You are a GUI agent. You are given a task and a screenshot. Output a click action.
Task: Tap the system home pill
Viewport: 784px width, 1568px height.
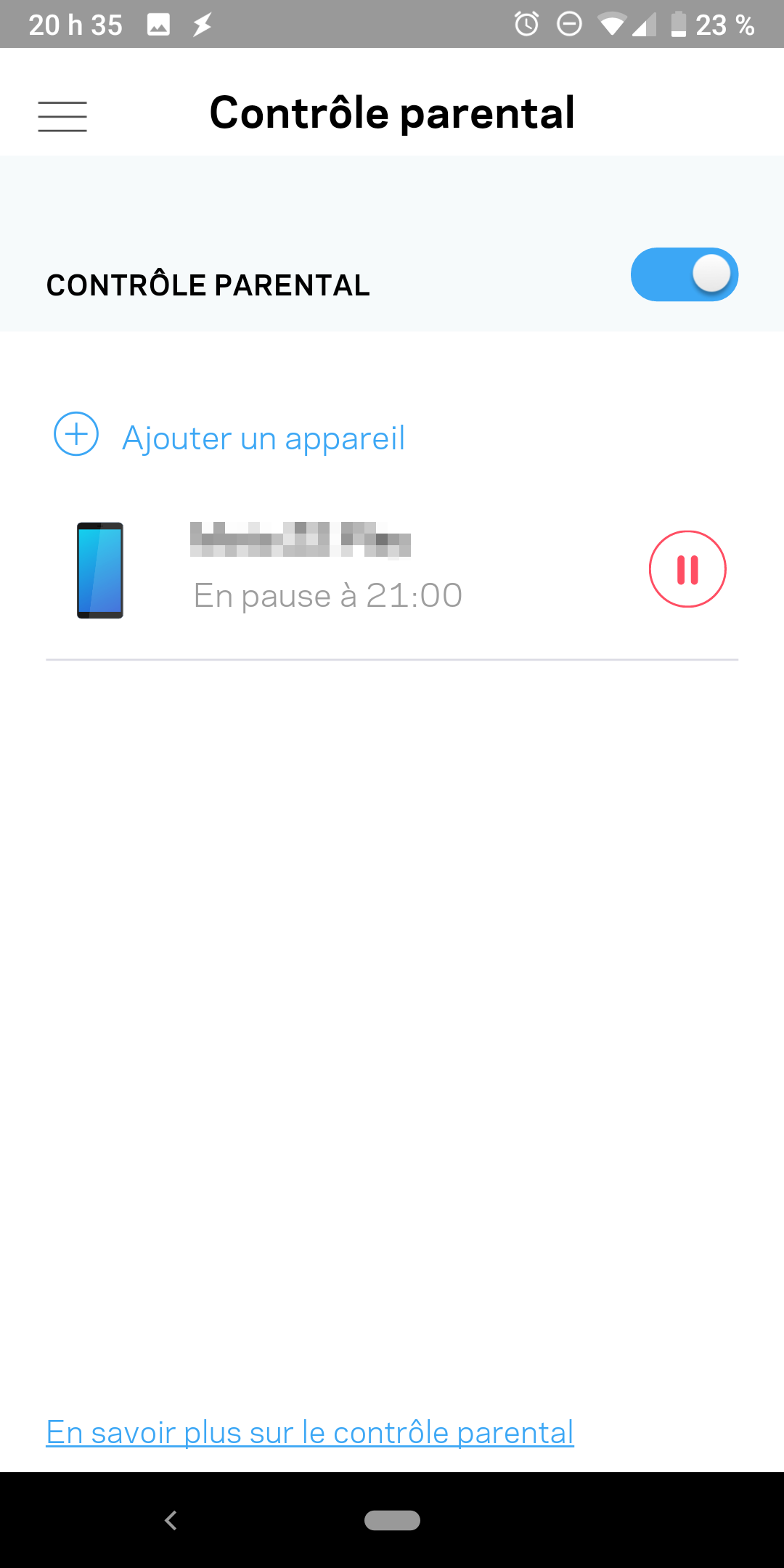[x=392, y=1520]
